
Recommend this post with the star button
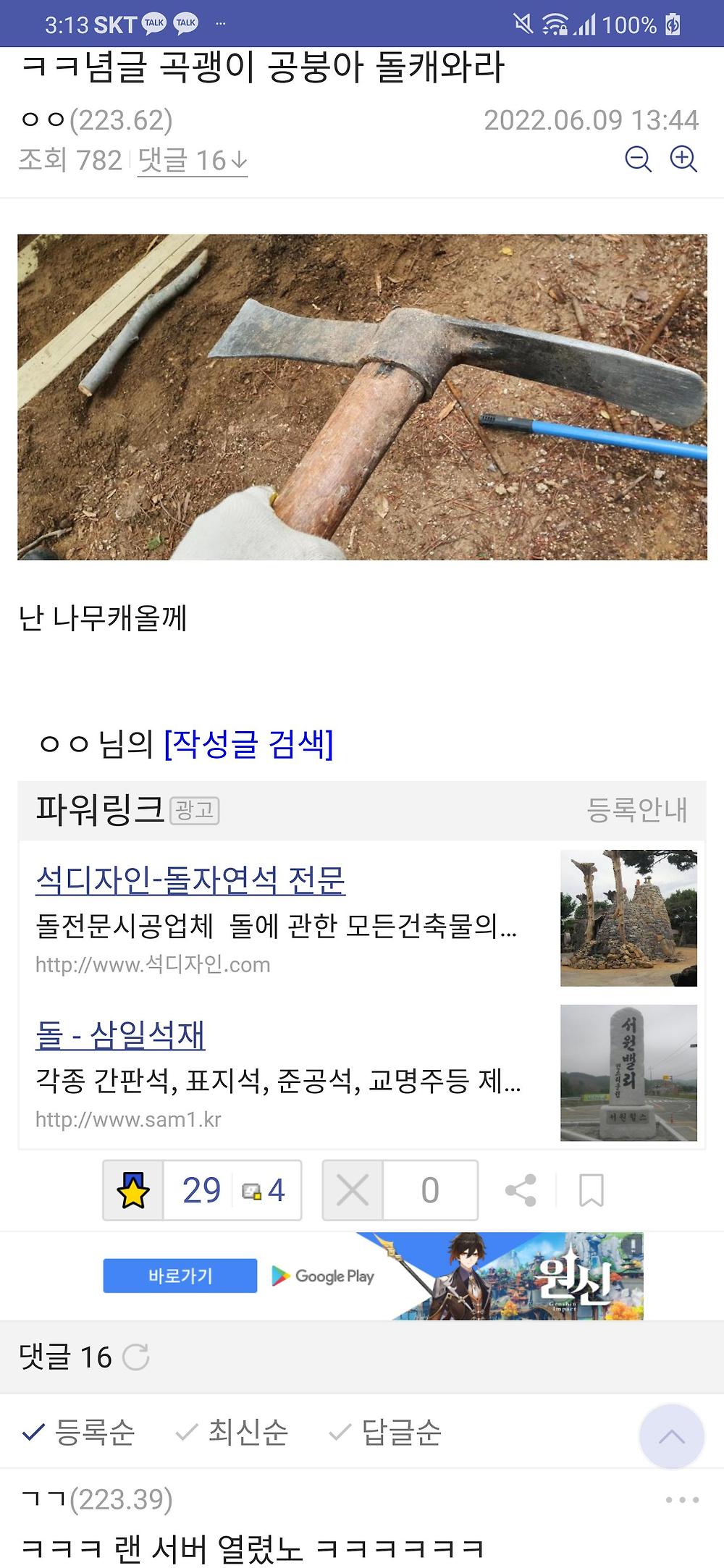[133, 1190]
